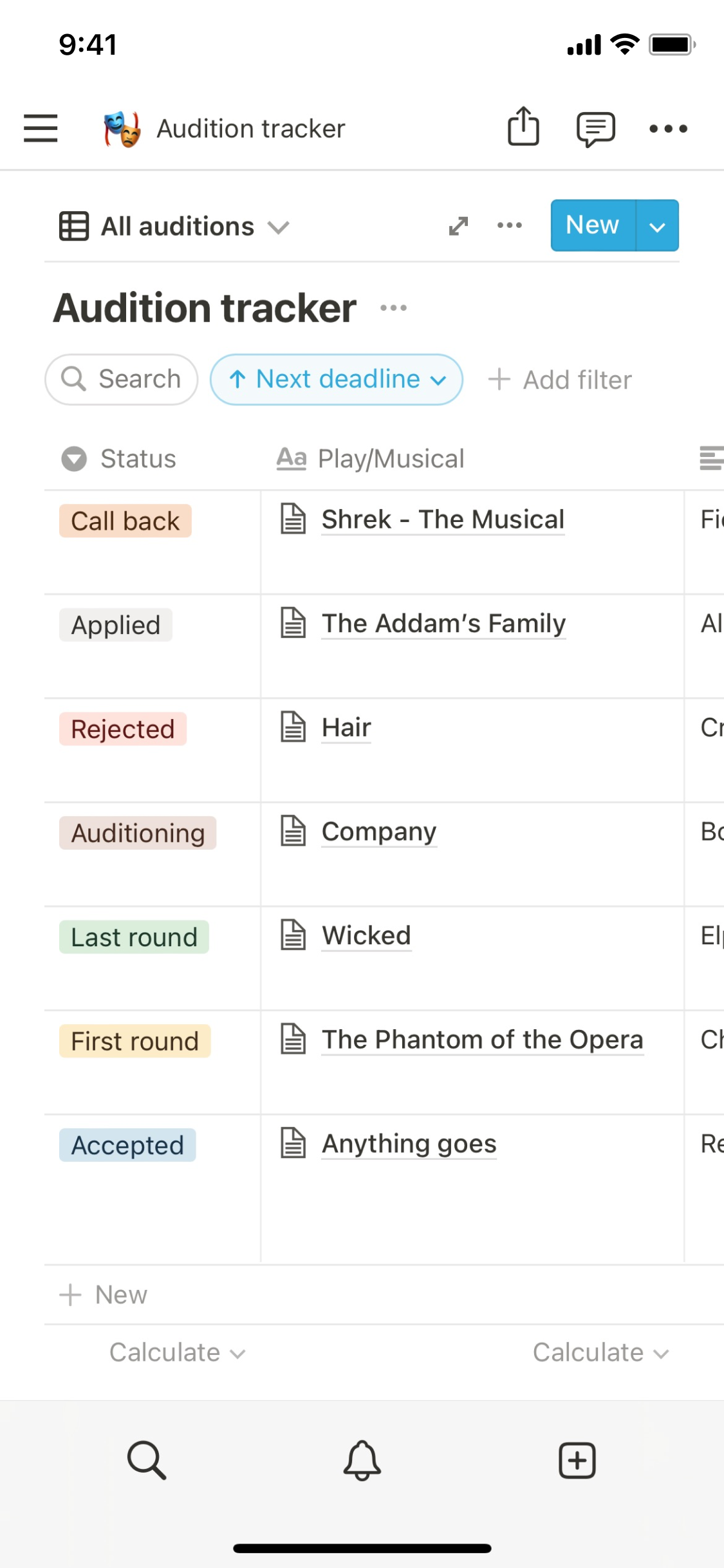724x1568 pixels.
Task: Open Shrek - The Musical page
Action: (x=443, y=519)
